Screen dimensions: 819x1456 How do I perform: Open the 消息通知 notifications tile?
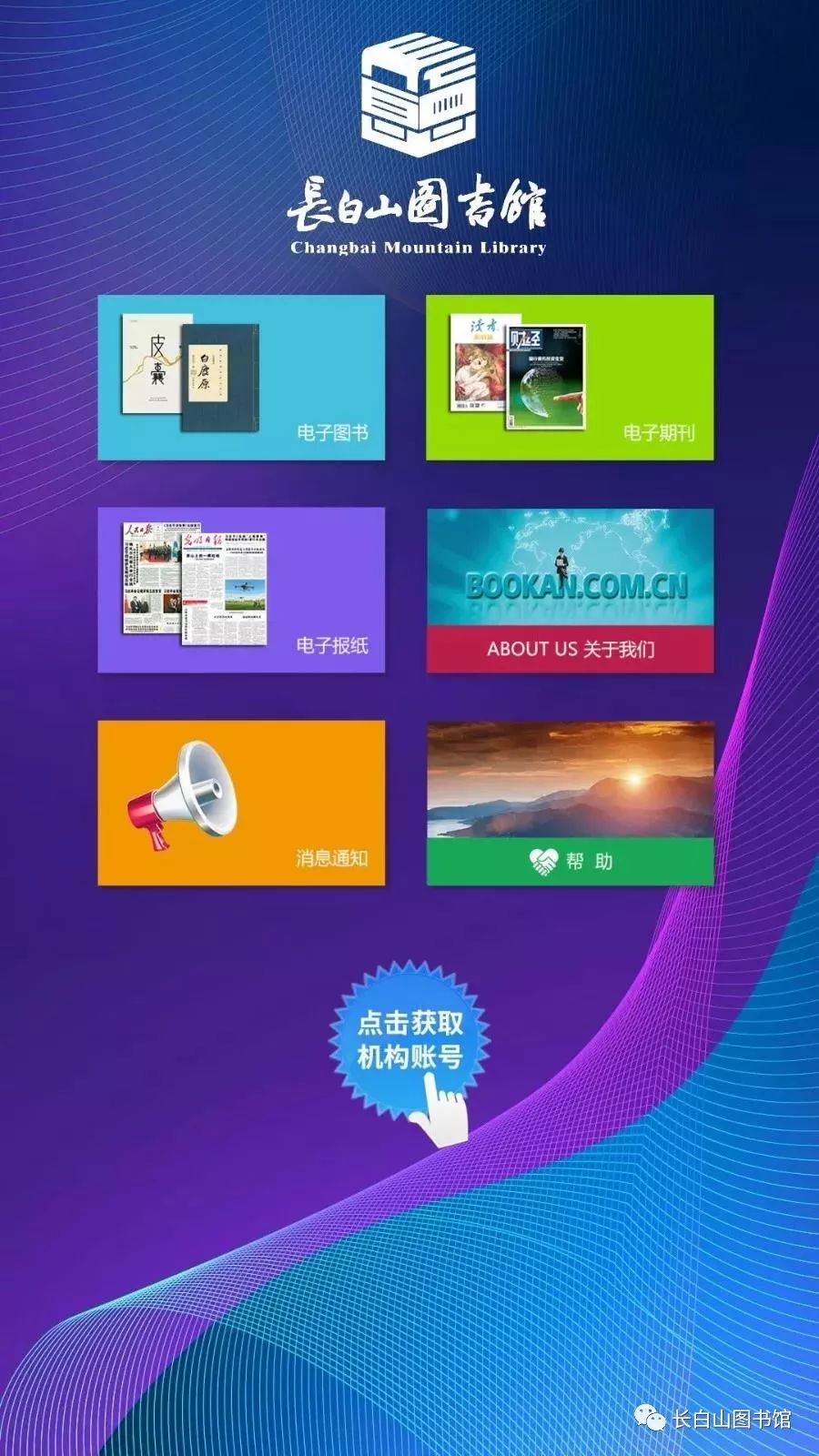pos(241,803)
